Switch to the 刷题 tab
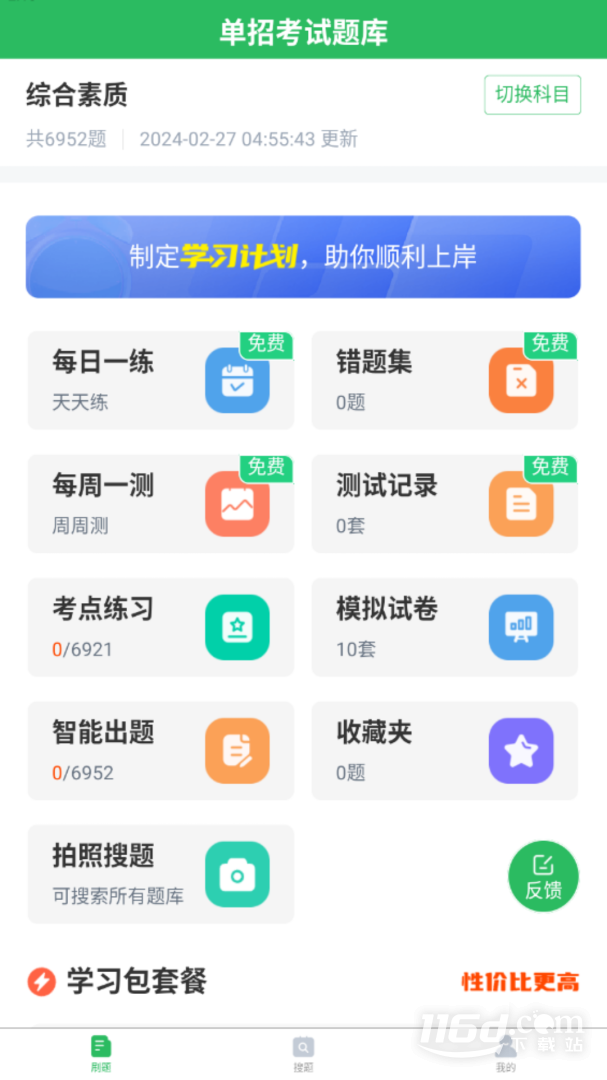Screen dimensions: 607x1080 click(x=101, y=1054)
